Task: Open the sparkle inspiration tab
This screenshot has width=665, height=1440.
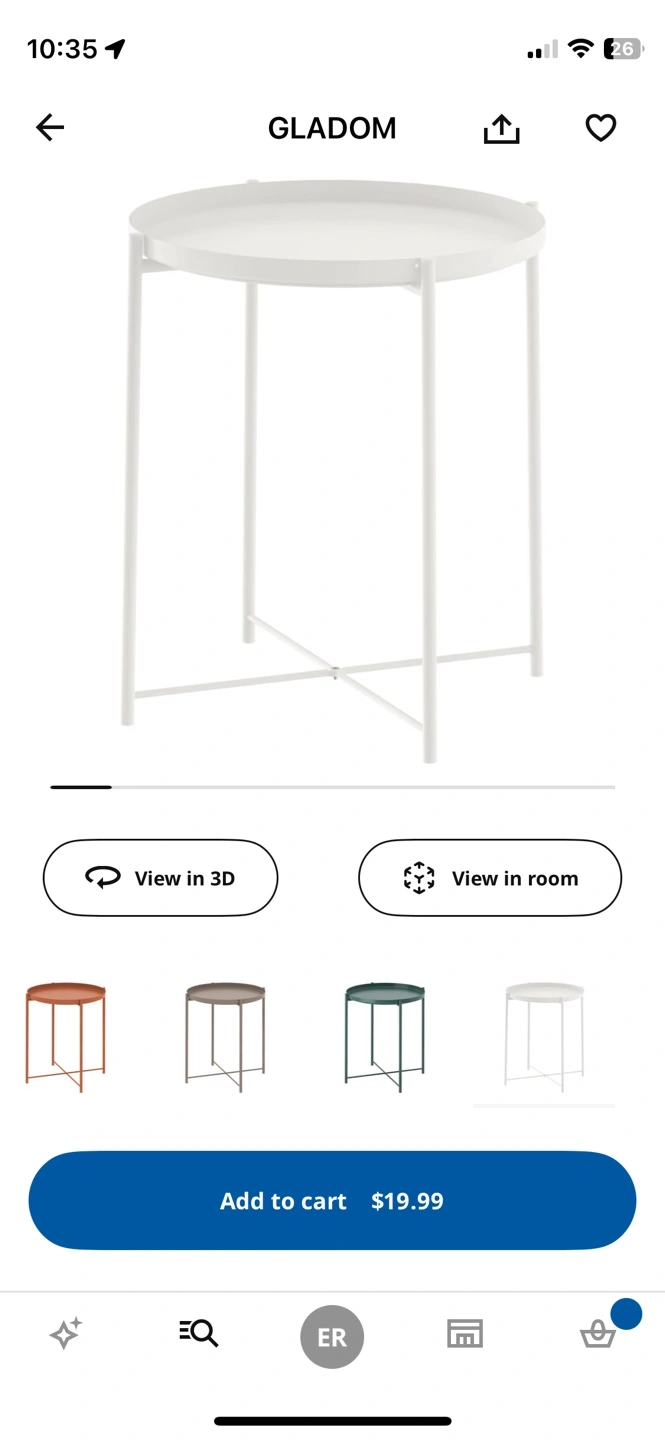Action: pos(66,1334)
